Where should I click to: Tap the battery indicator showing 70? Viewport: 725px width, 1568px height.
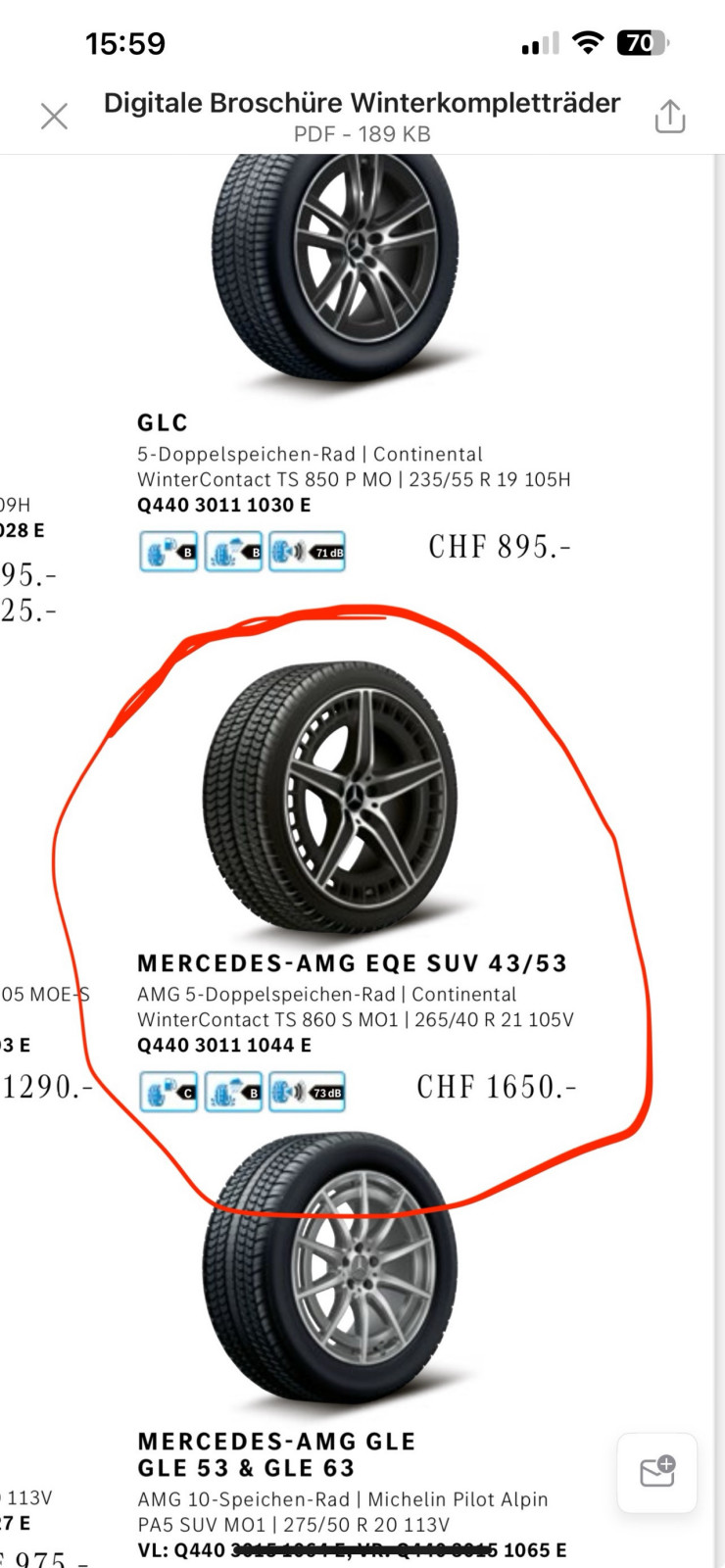pyautogui.click(x=643, y=43)
